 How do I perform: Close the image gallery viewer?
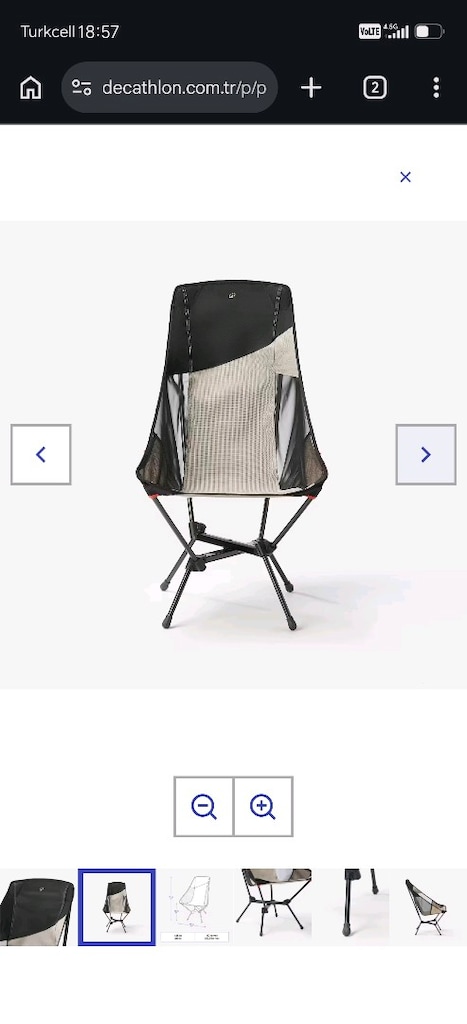(405, 177)
